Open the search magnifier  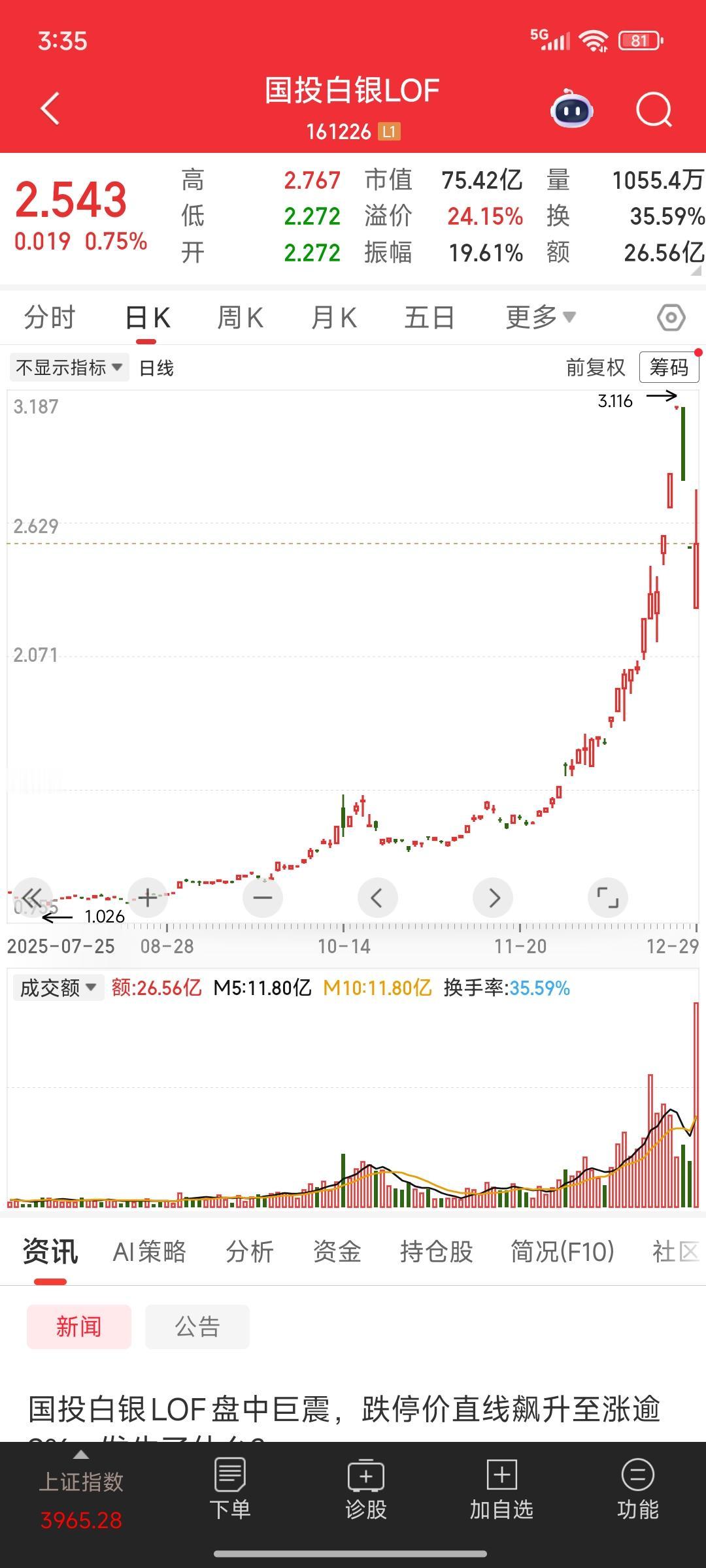coord(654,109)
